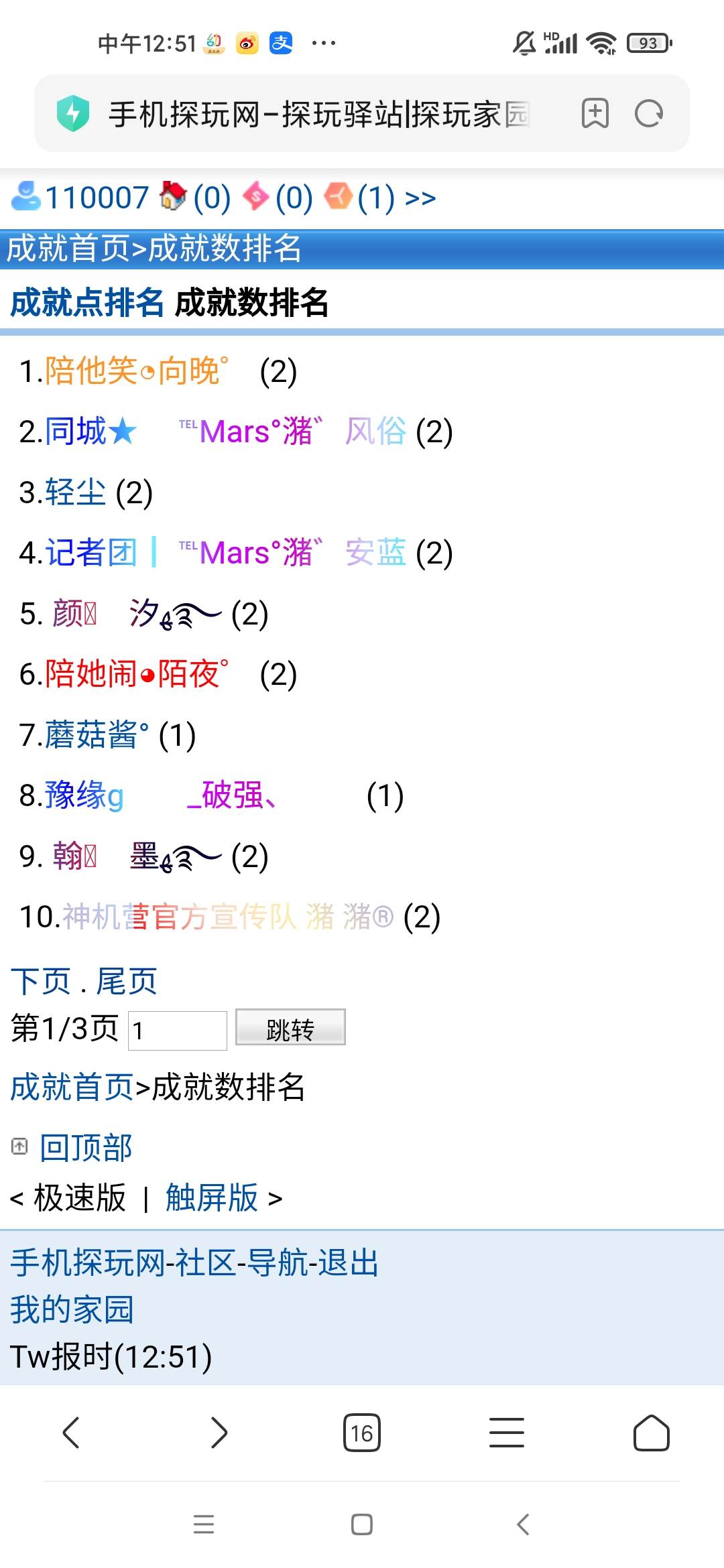Open rank 3 user 轻尘
Screen dimensions: 724x1568
click(75, 493)
